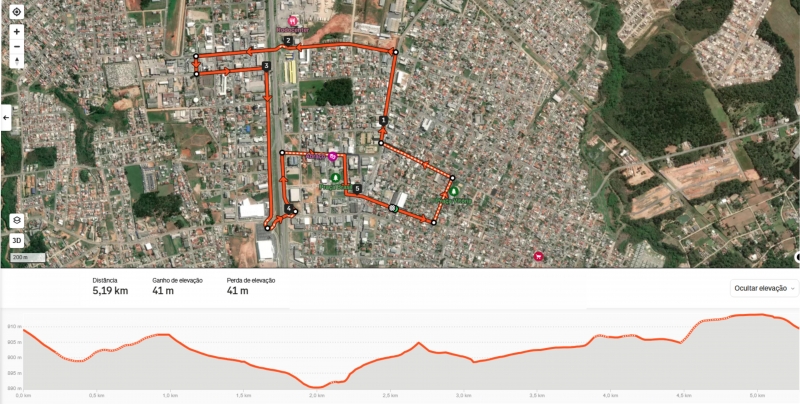This screenshot has width=800, height=404.
Task: Switch to 3D map view
Action: point(17,240)
